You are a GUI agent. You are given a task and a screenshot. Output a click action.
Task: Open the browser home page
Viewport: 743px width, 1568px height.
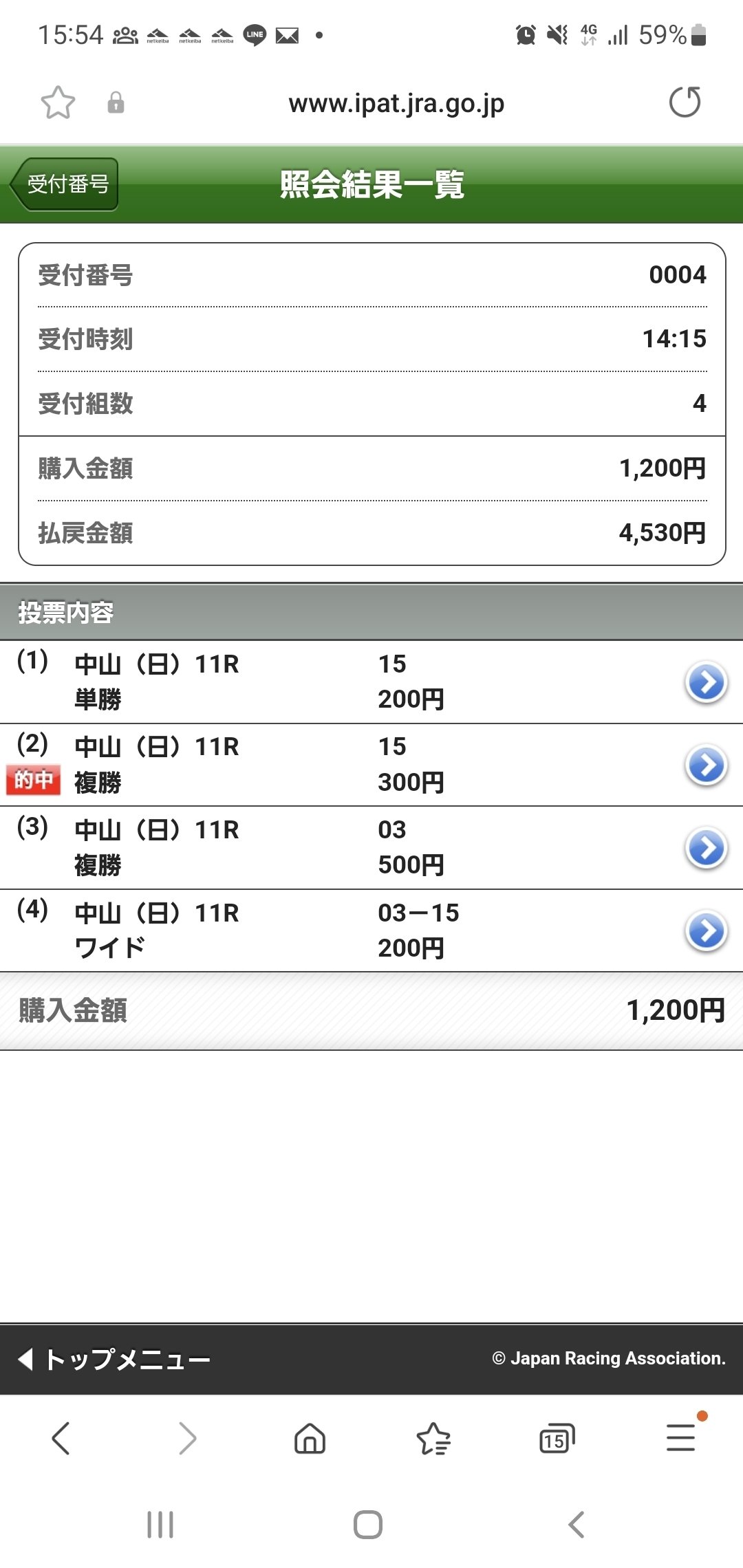(310, 1438)
